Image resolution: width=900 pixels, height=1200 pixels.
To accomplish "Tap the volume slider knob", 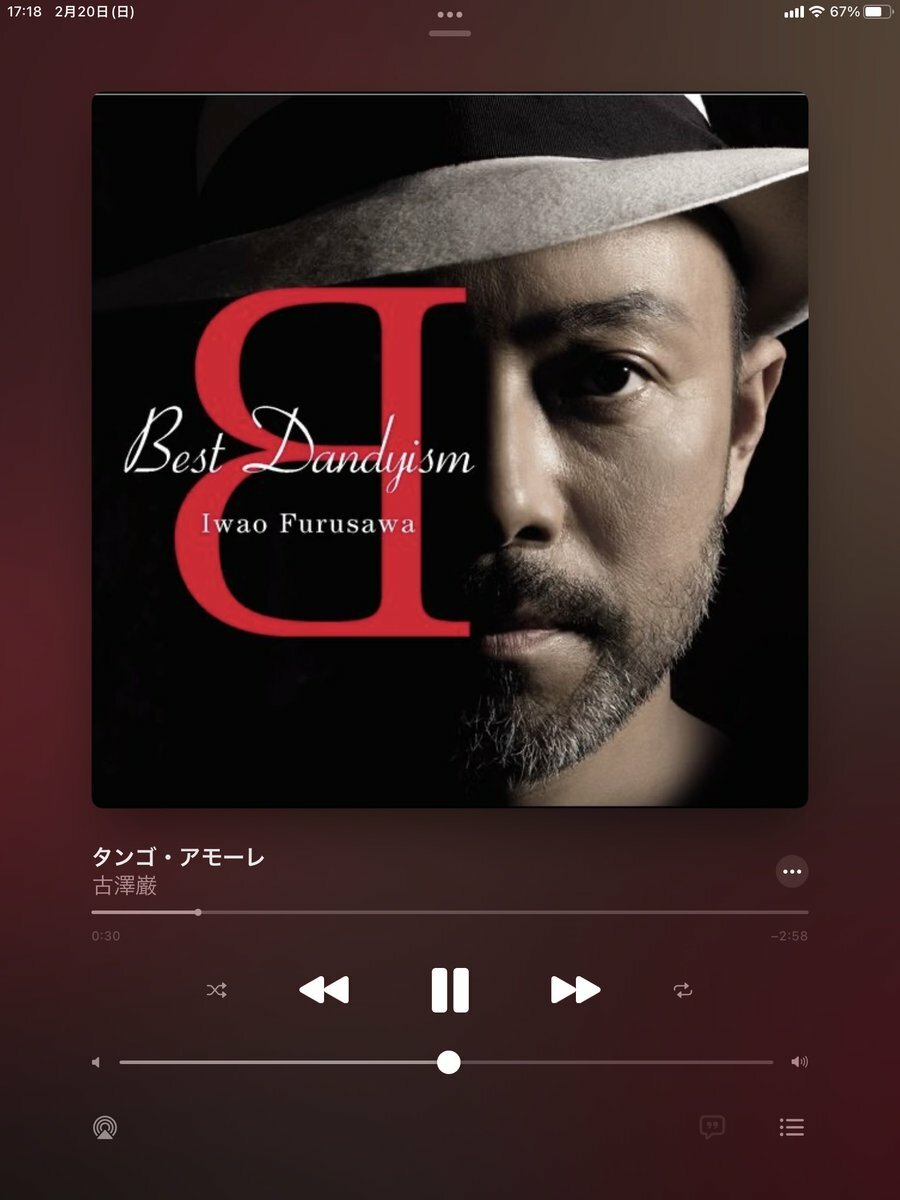I will coord(449,1062).
